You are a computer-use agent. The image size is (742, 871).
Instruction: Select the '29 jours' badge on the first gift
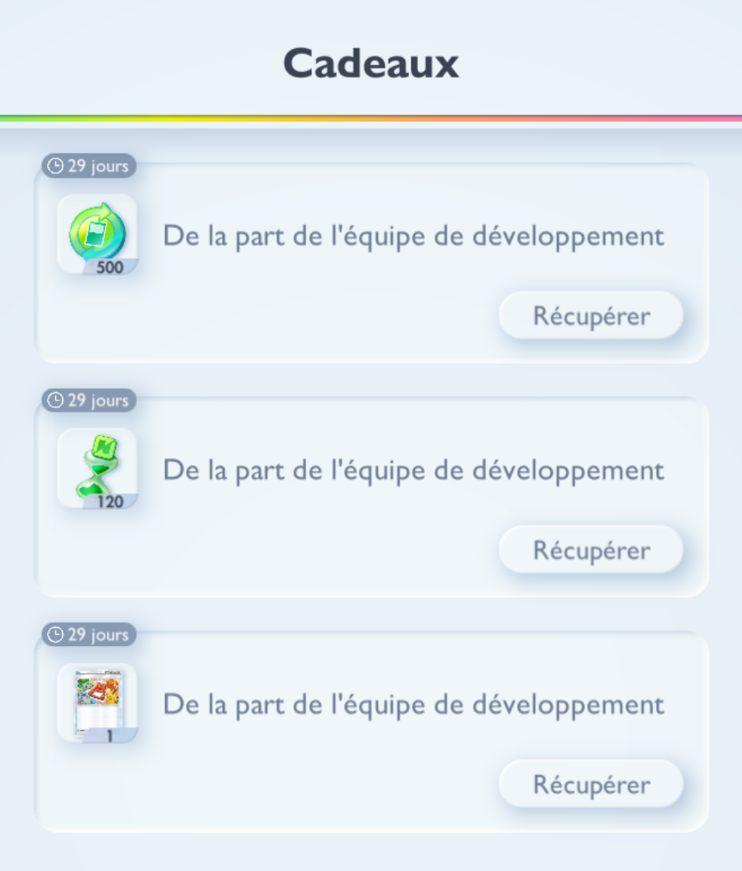88,166
